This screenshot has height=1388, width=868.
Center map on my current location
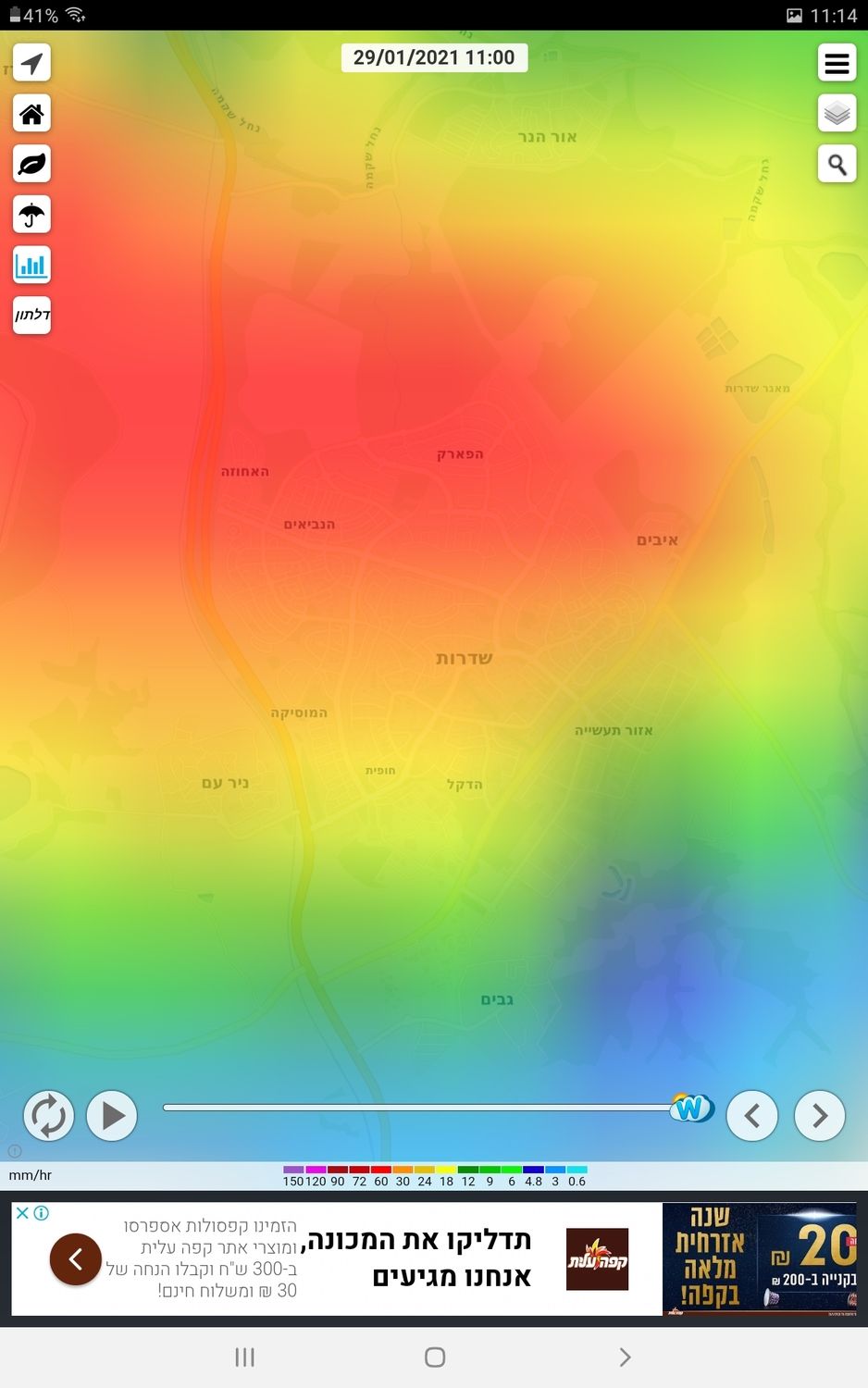click(31, 63)
